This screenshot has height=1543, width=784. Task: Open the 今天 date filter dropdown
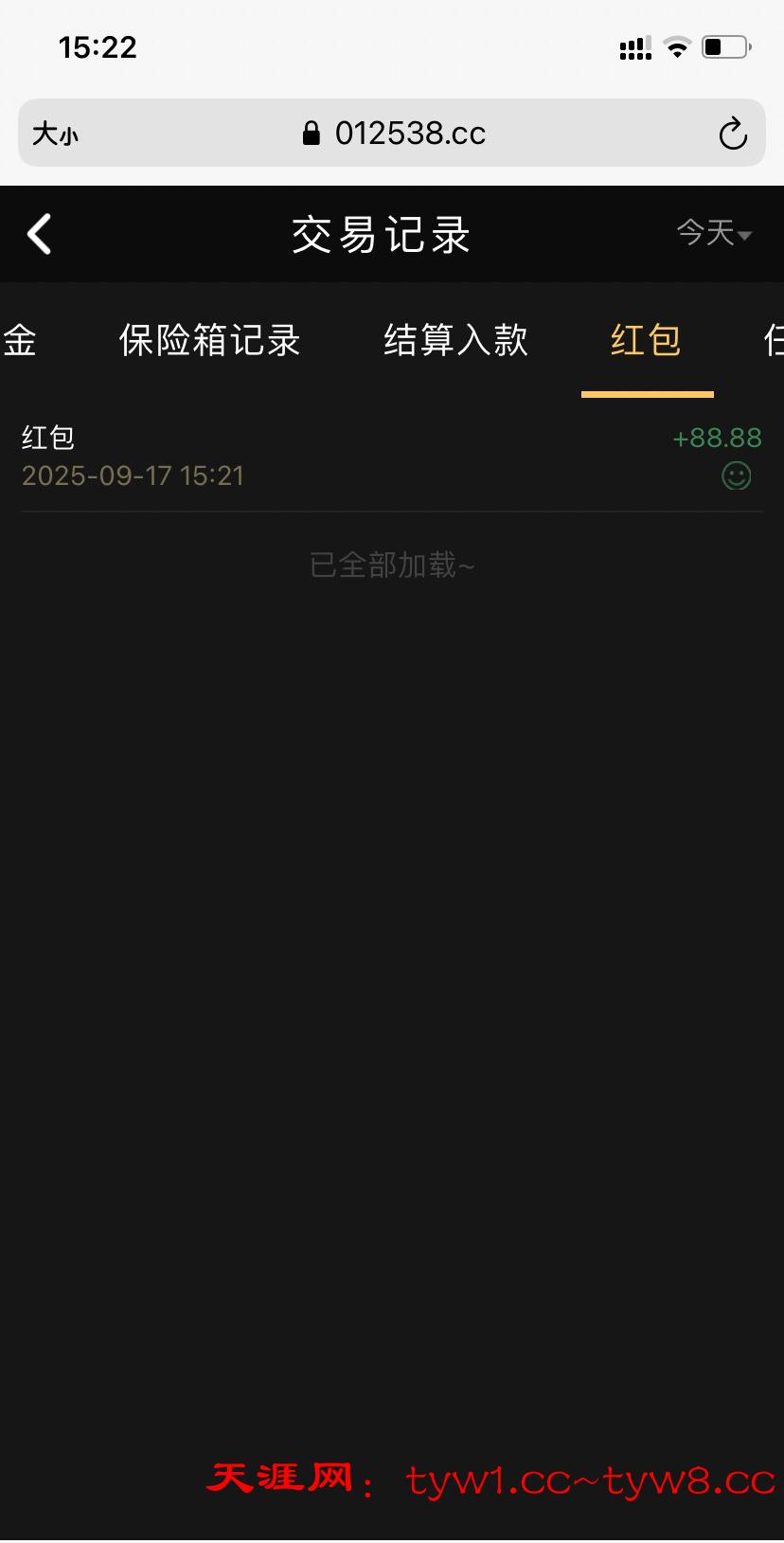click(714, 233)
